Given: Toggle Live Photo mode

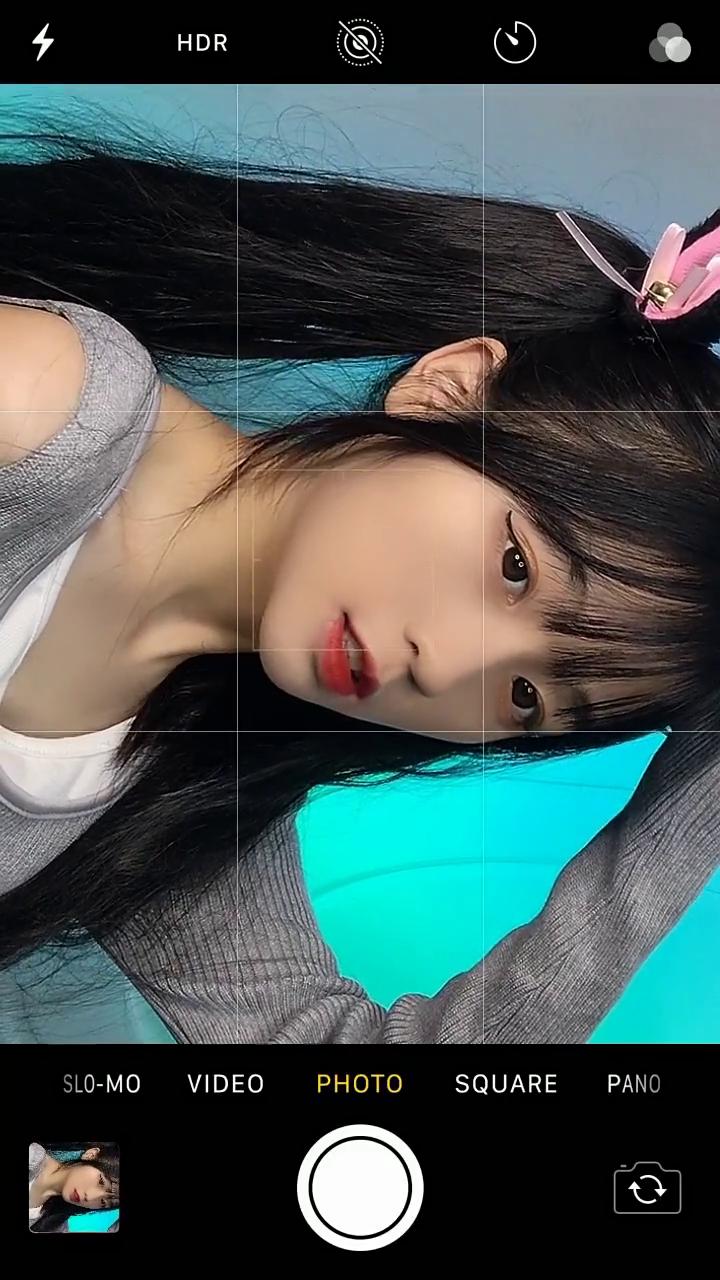Looking at the screenshot, I should (360, 43).
